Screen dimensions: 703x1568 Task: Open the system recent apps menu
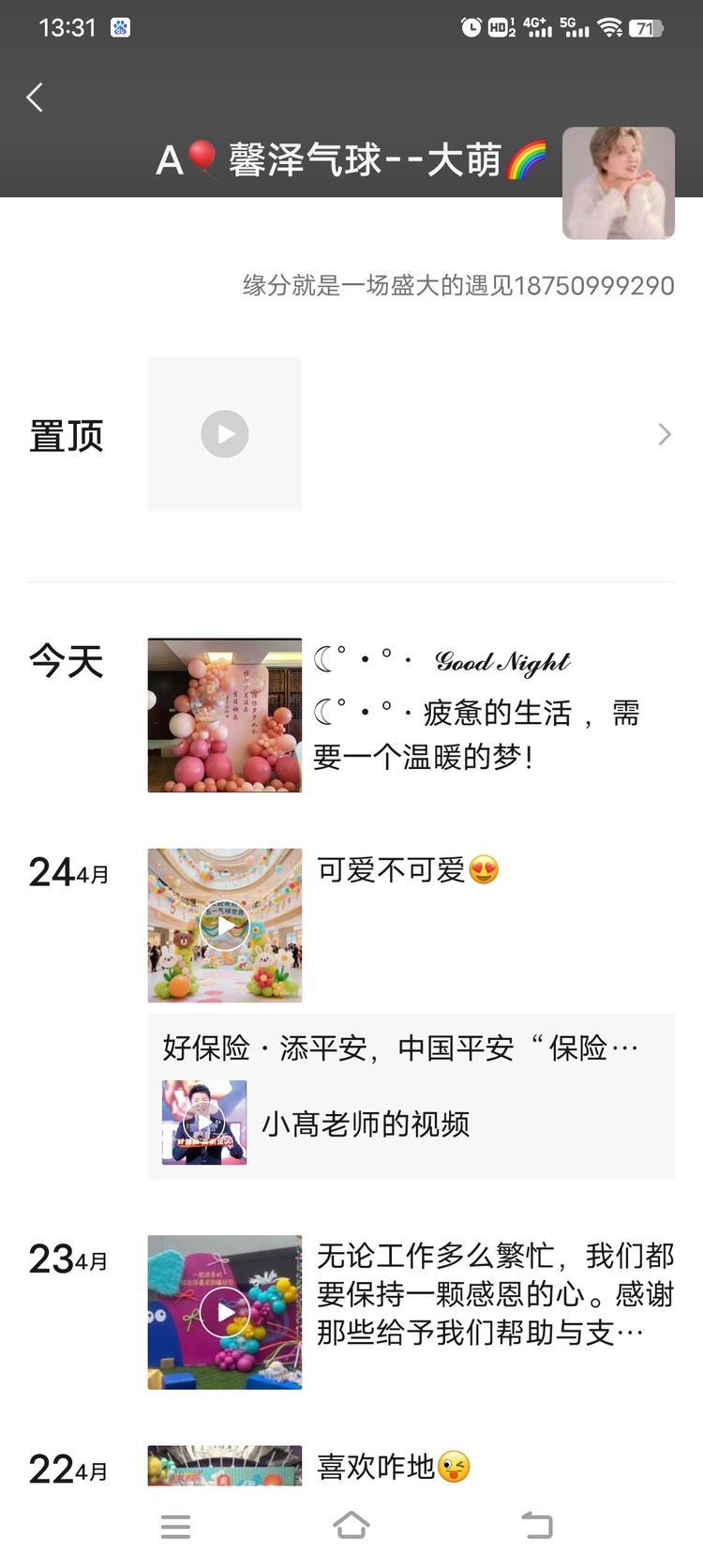[175, 1526]
